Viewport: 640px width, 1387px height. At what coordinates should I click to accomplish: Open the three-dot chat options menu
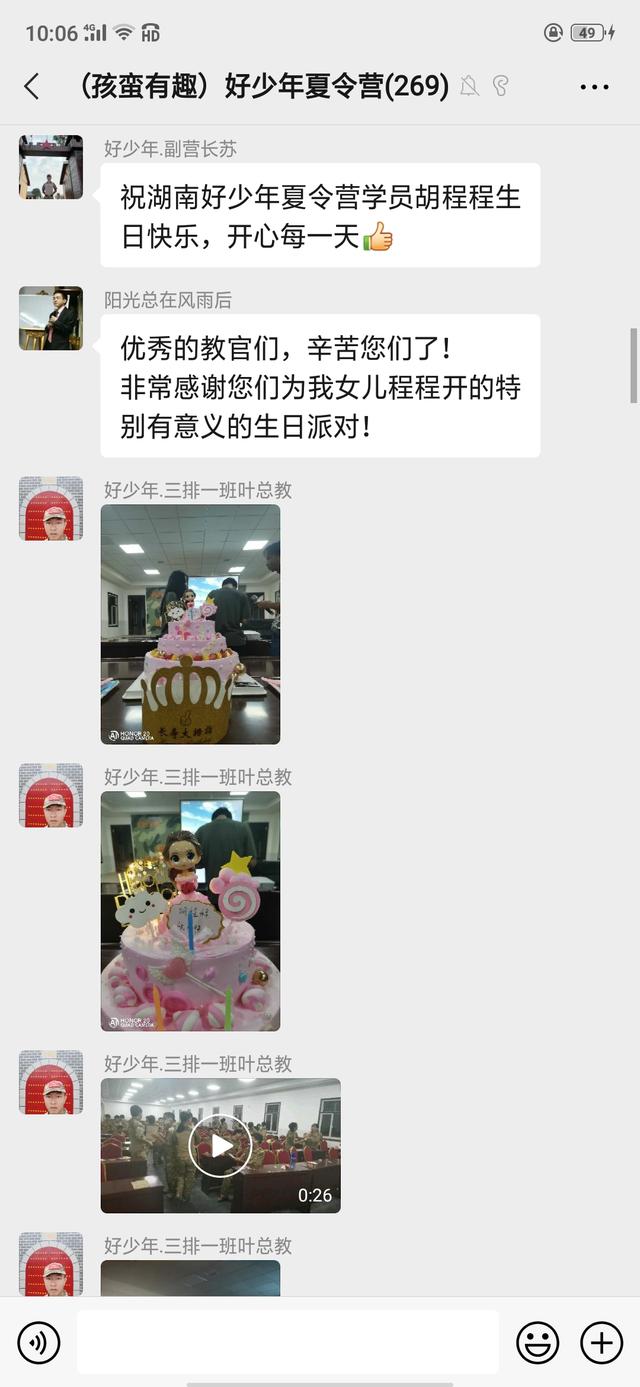click(x=594, y=87)
